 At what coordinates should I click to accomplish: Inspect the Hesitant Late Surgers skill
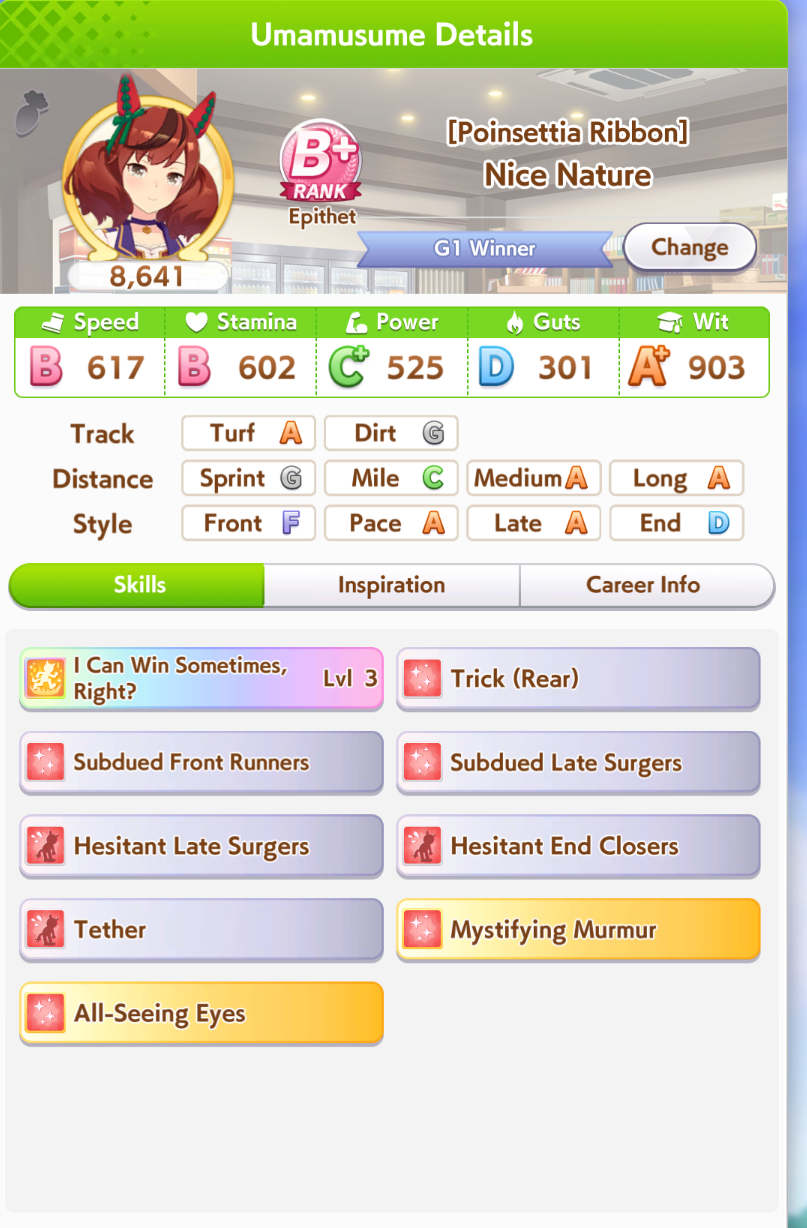(x=201, y=847)
